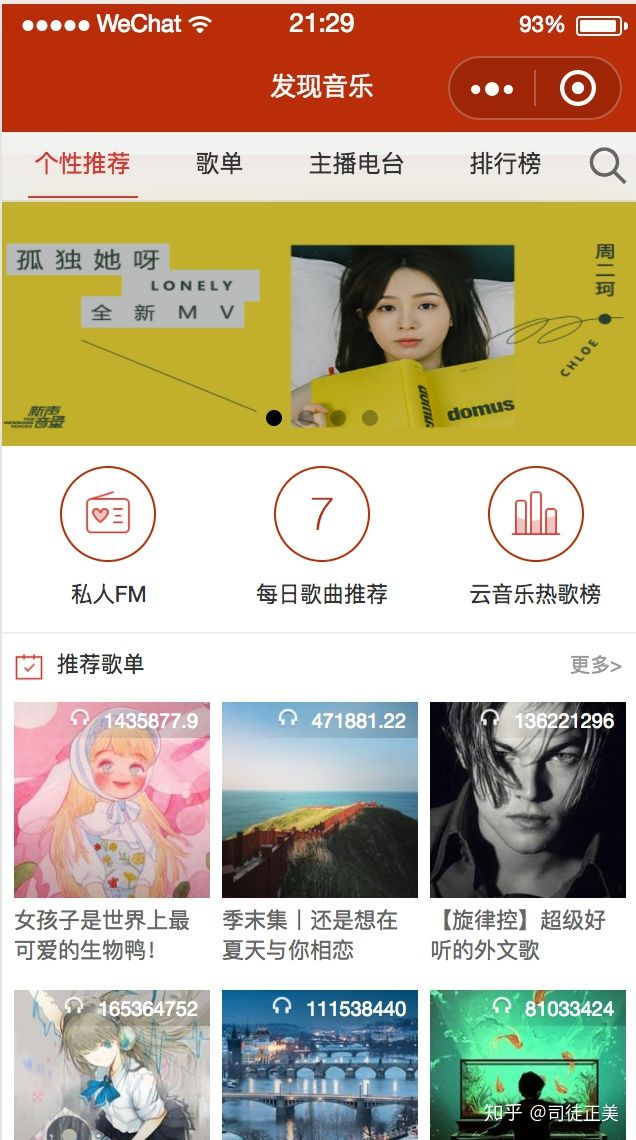This screenshot has width=636, height=1140.
Task: Open playlist 【旋律控】超级好听的外文歌
Action: click(528, 800)
